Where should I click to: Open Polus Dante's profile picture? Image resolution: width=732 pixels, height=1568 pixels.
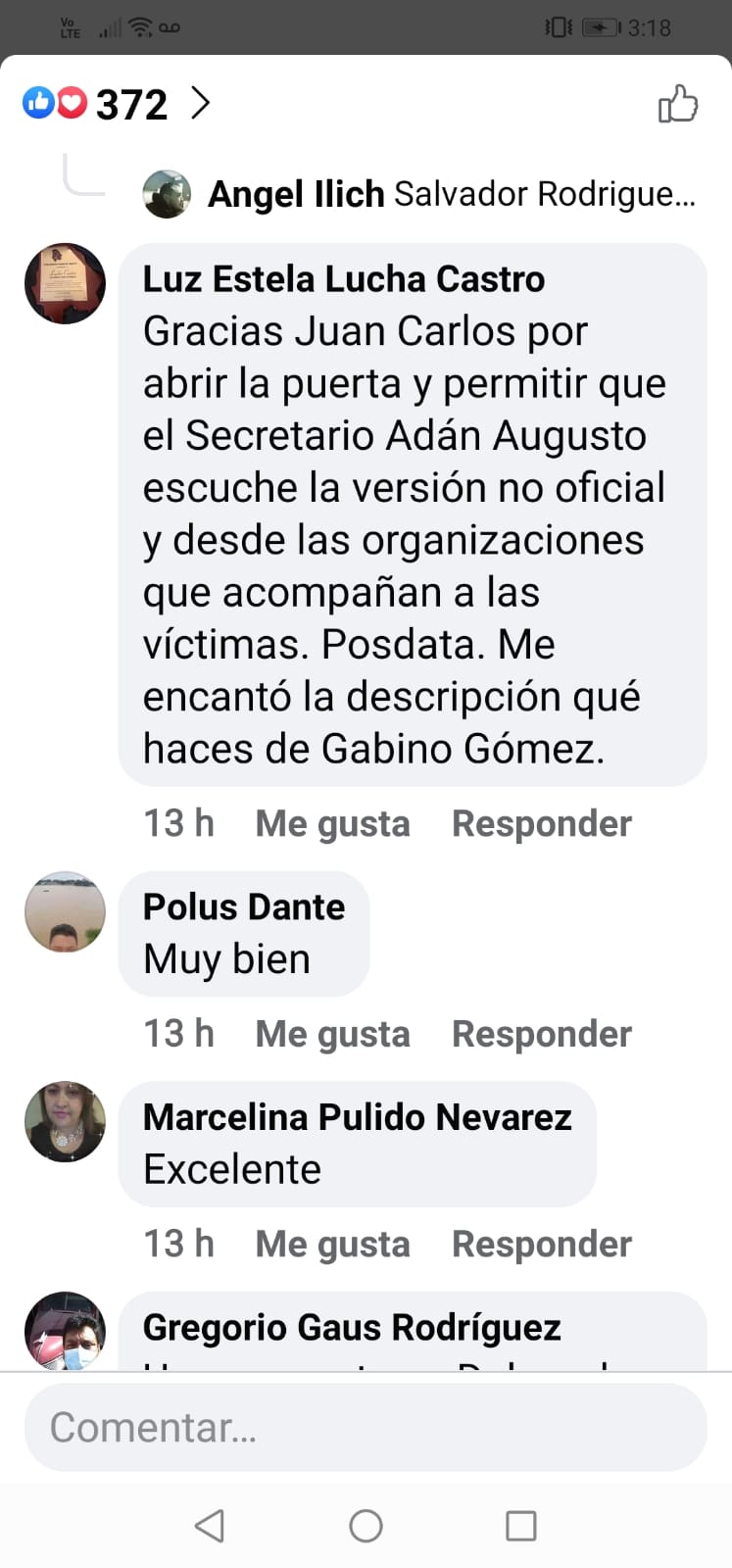(x=65, y=911)
